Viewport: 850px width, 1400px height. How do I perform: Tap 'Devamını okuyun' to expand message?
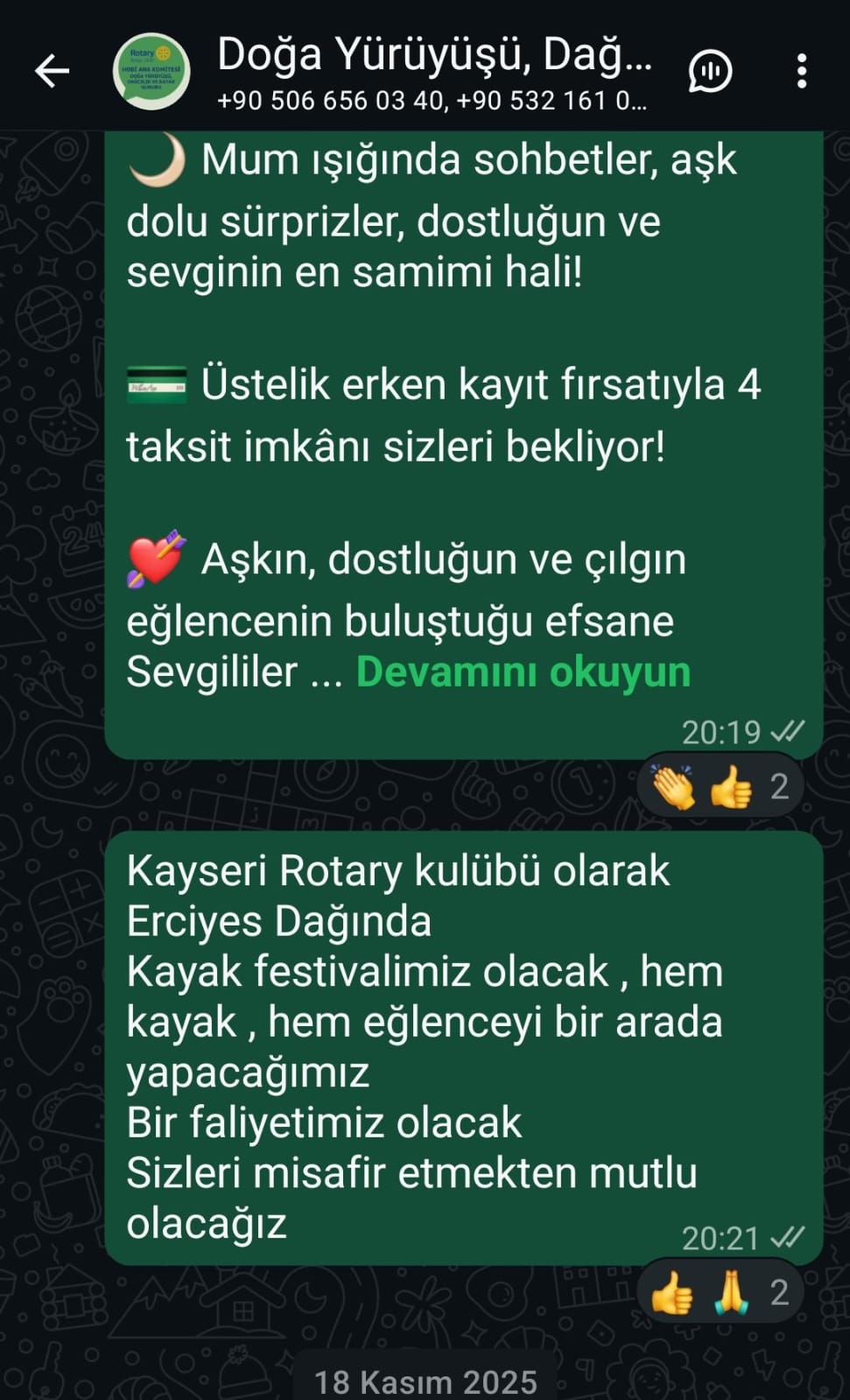(523, 672)
